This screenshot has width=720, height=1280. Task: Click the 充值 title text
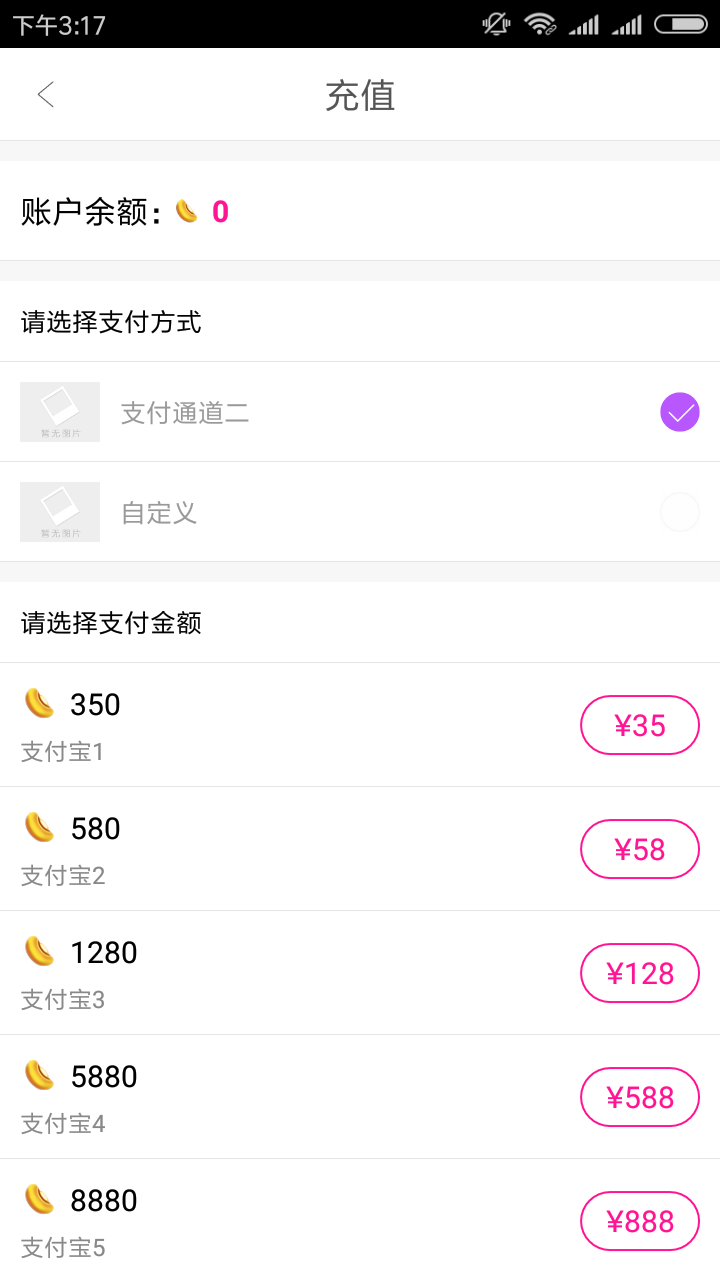[360, 93]
